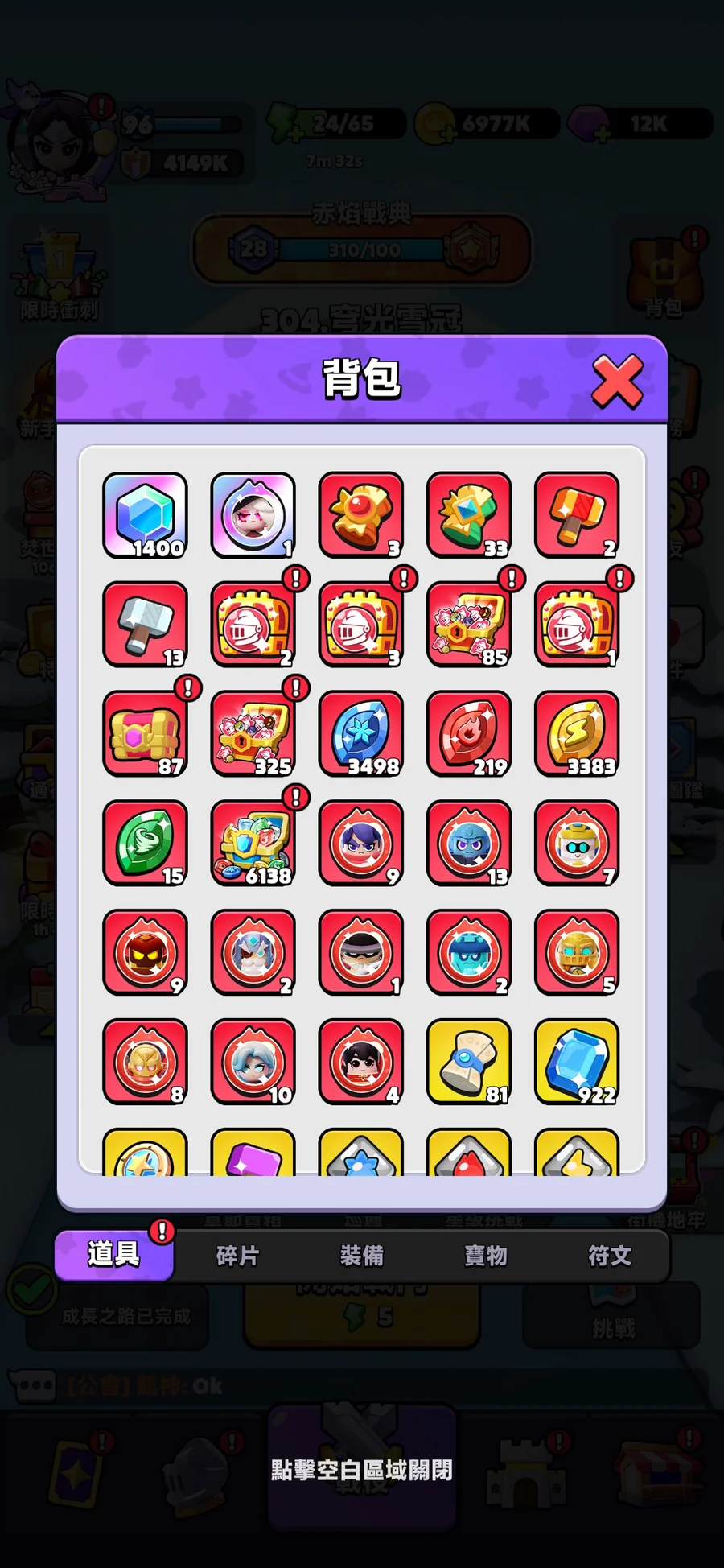The height and width of the screenshot is (1568, 724).
Task: Open the blue crystal item with 1400
Action: tap(146, 516)
